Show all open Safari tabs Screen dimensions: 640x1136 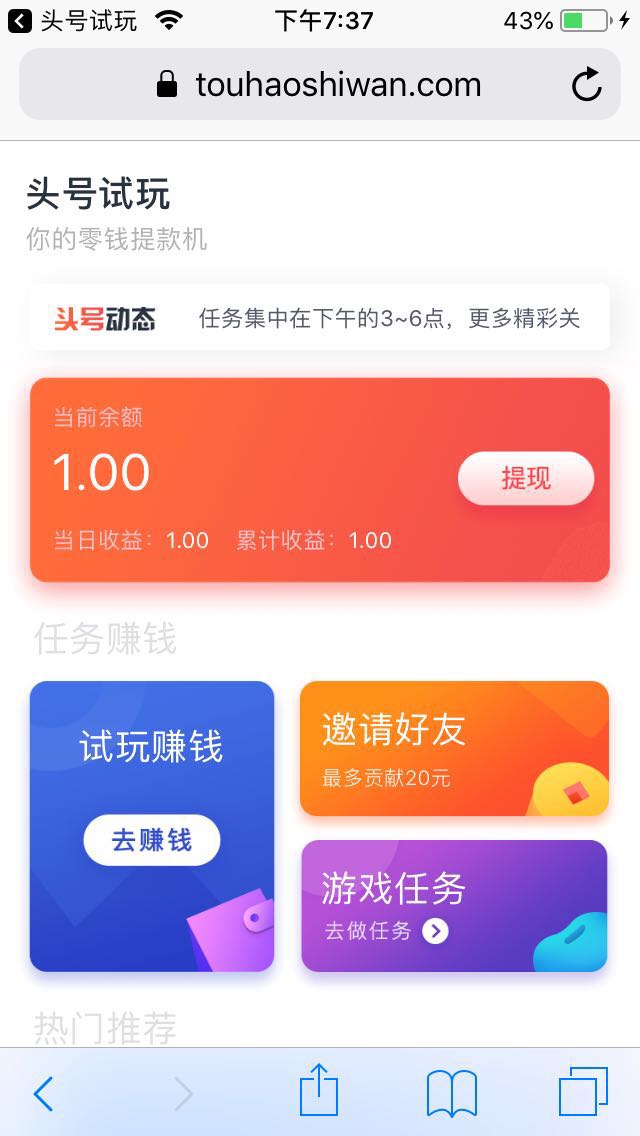(x=583, y=1092)
